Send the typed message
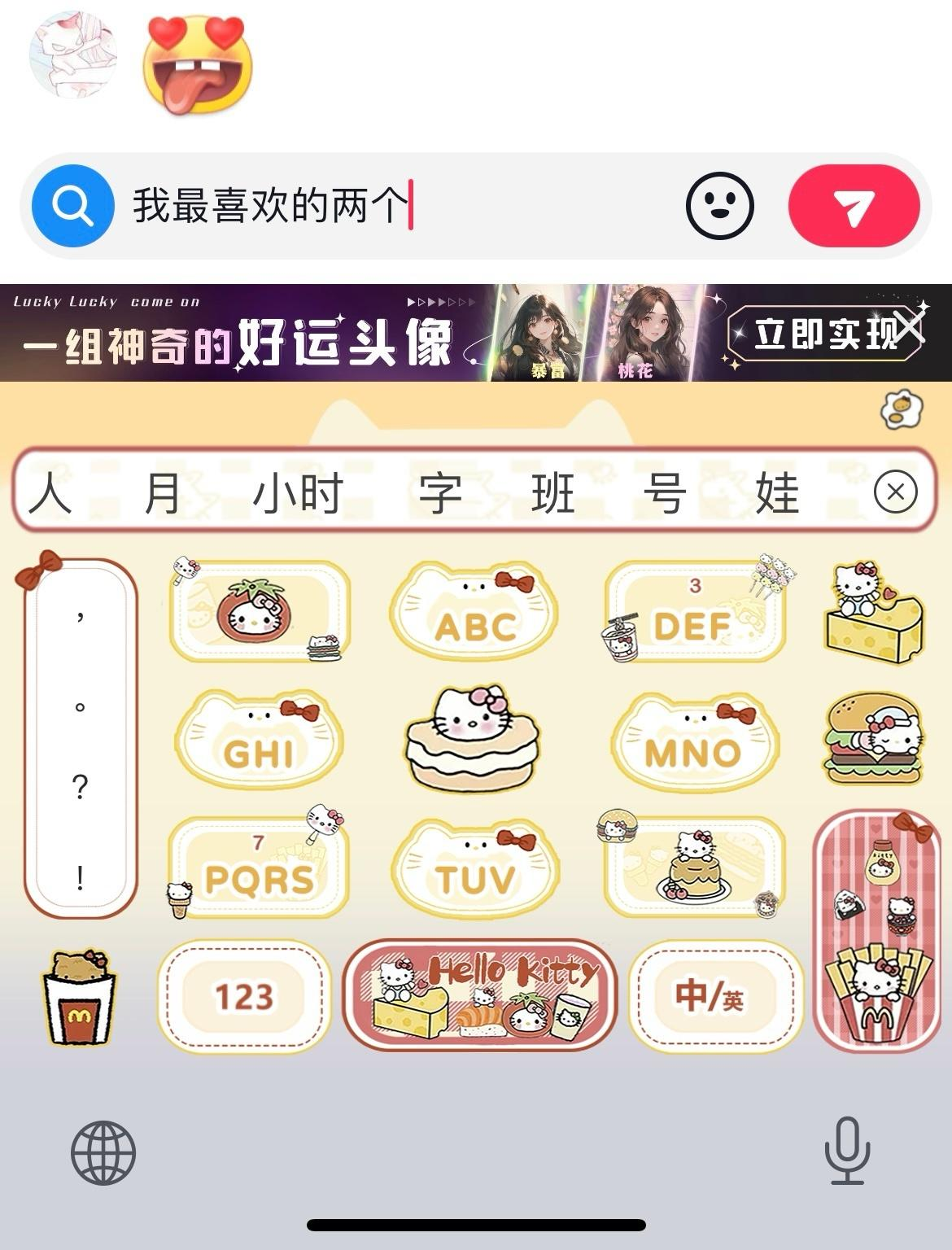The image size is (952, 1250). (854, 206)
